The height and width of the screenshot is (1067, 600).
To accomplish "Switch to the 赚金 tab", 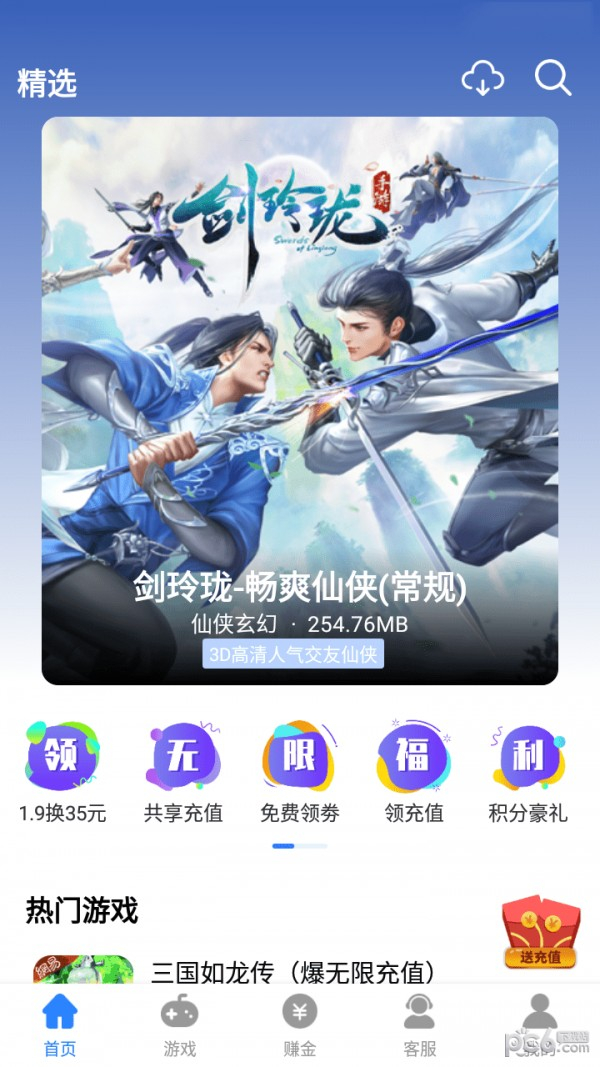I will [300, 1025].
